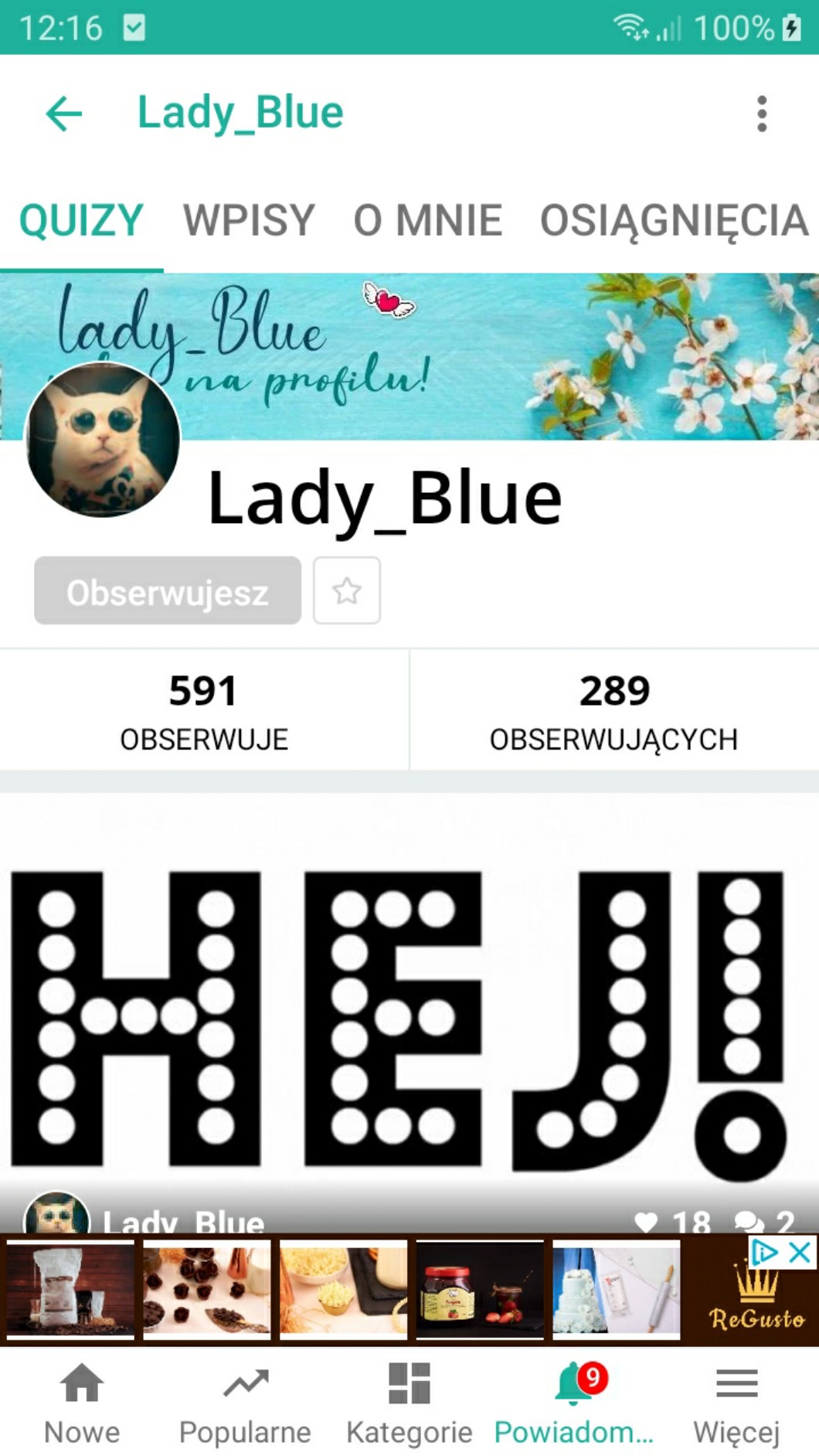Close the ReGusto ad banner
The image size is (819, 1456).
coord(800,1253)
